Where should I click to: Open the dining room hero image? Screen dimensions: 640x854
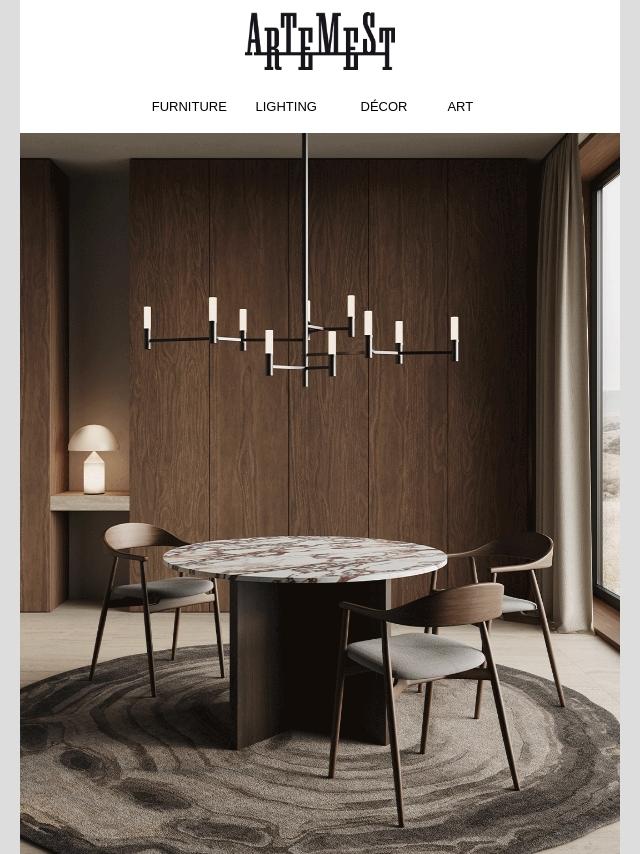tap(320, 492)
